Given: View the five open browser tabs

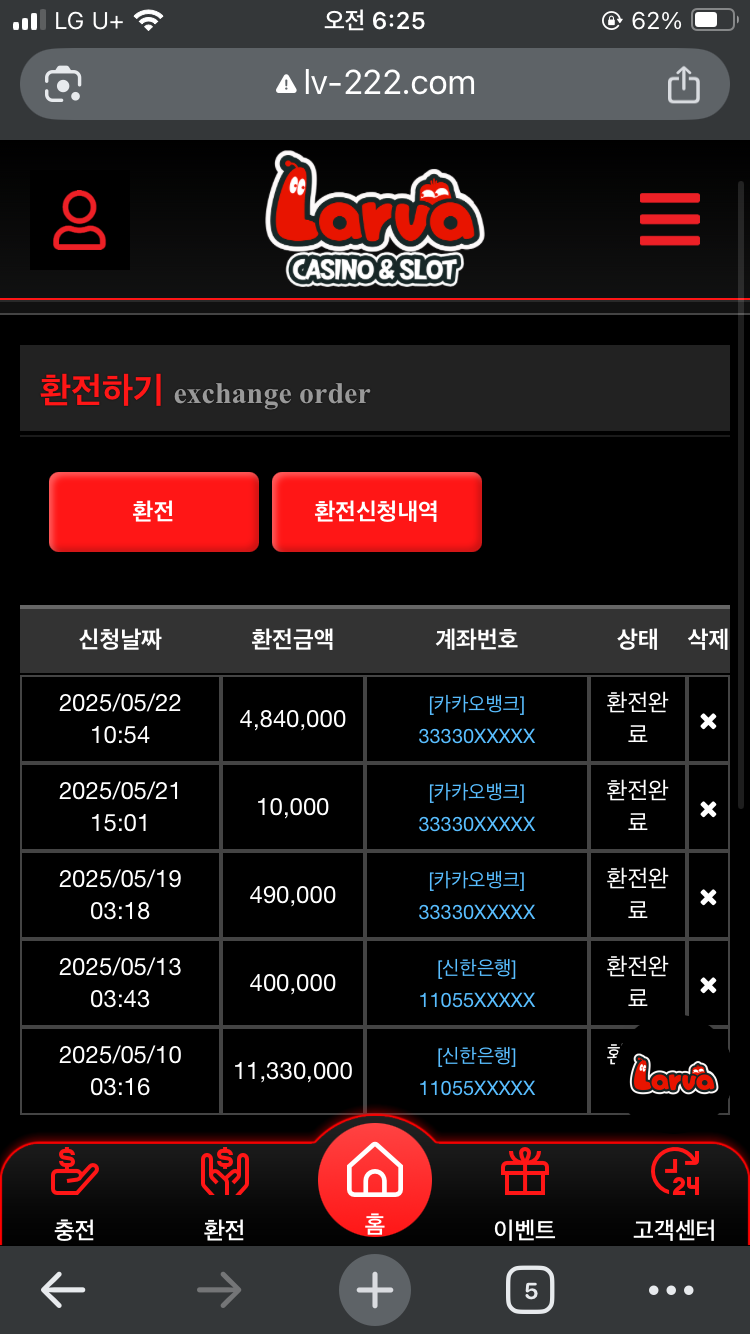Looking at the screenshot, I should pyautogui.click(x=530, y=1290).
